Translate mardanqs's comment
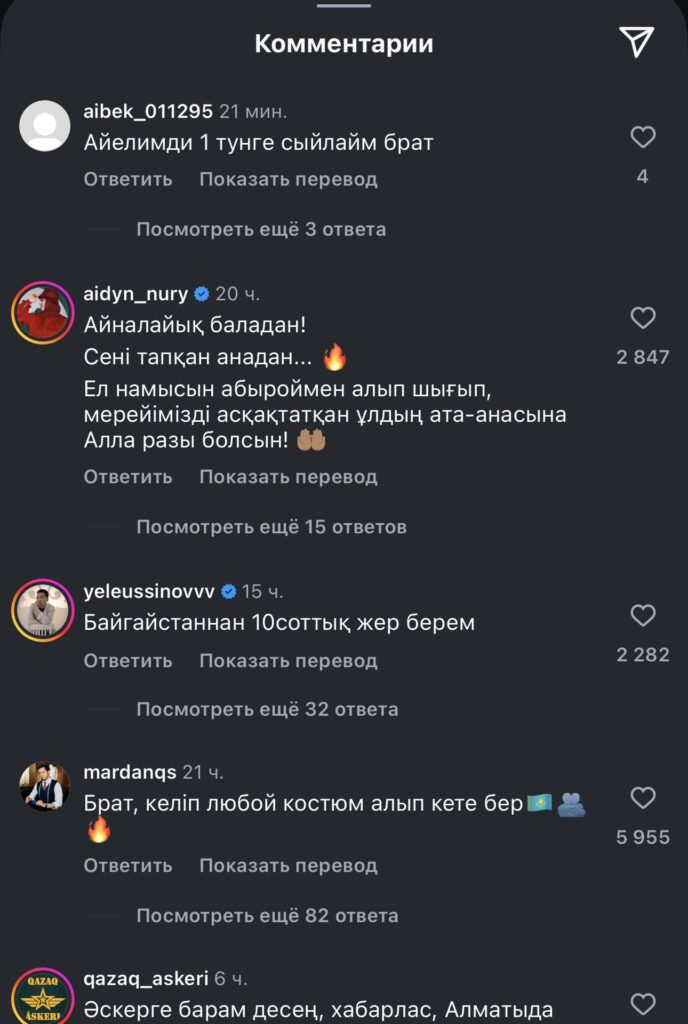 288,866
